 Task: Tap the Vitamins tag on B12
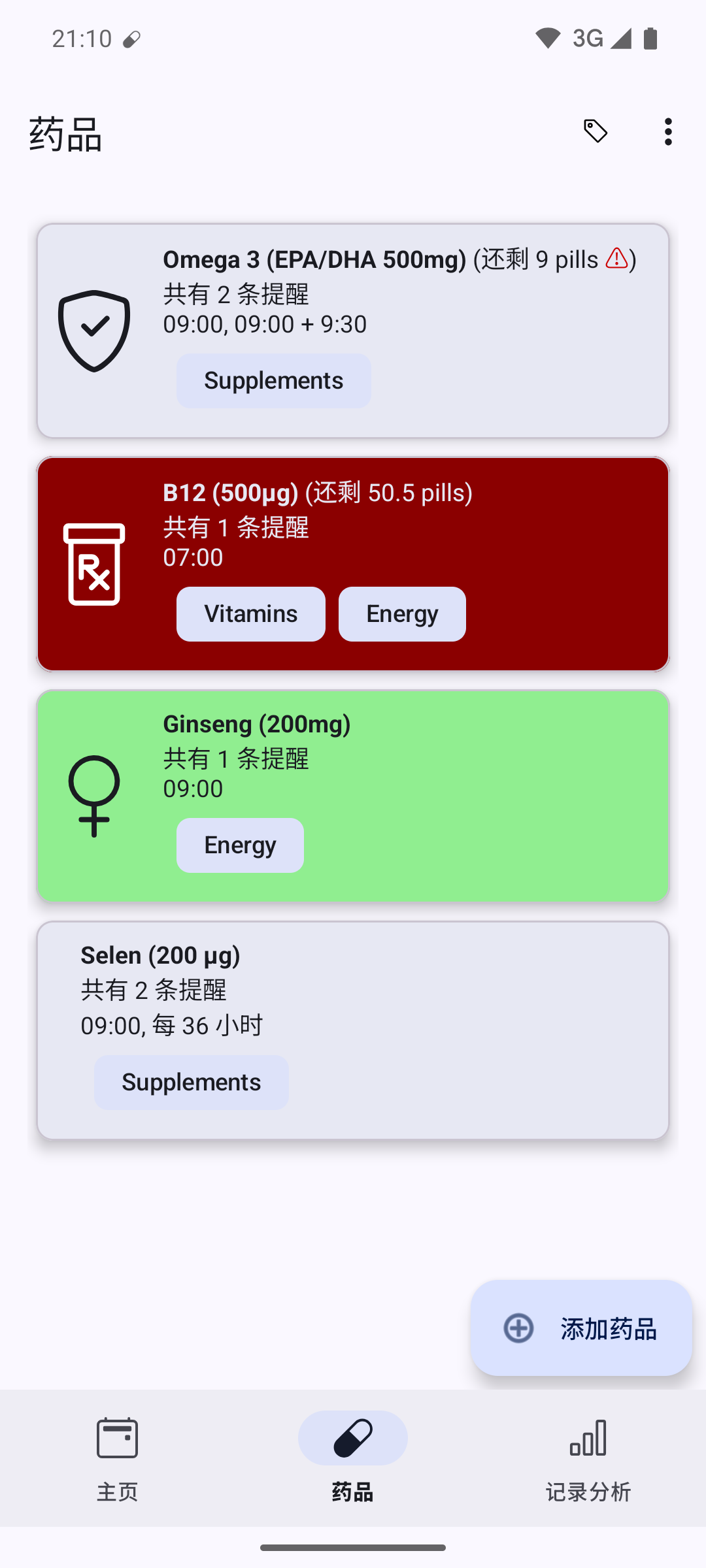pos(251,614)
